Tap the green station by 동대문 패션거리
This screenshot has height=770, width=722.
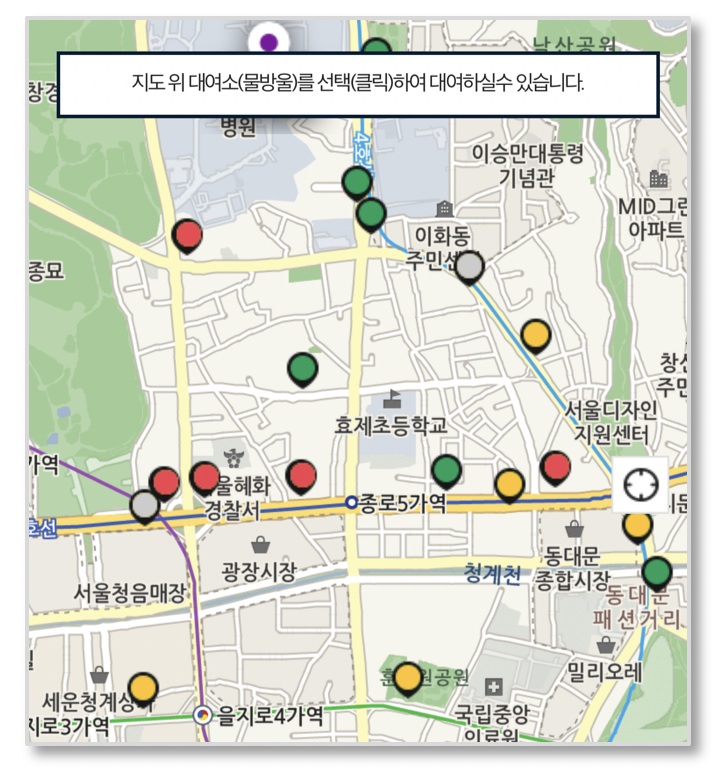[657, 574]
